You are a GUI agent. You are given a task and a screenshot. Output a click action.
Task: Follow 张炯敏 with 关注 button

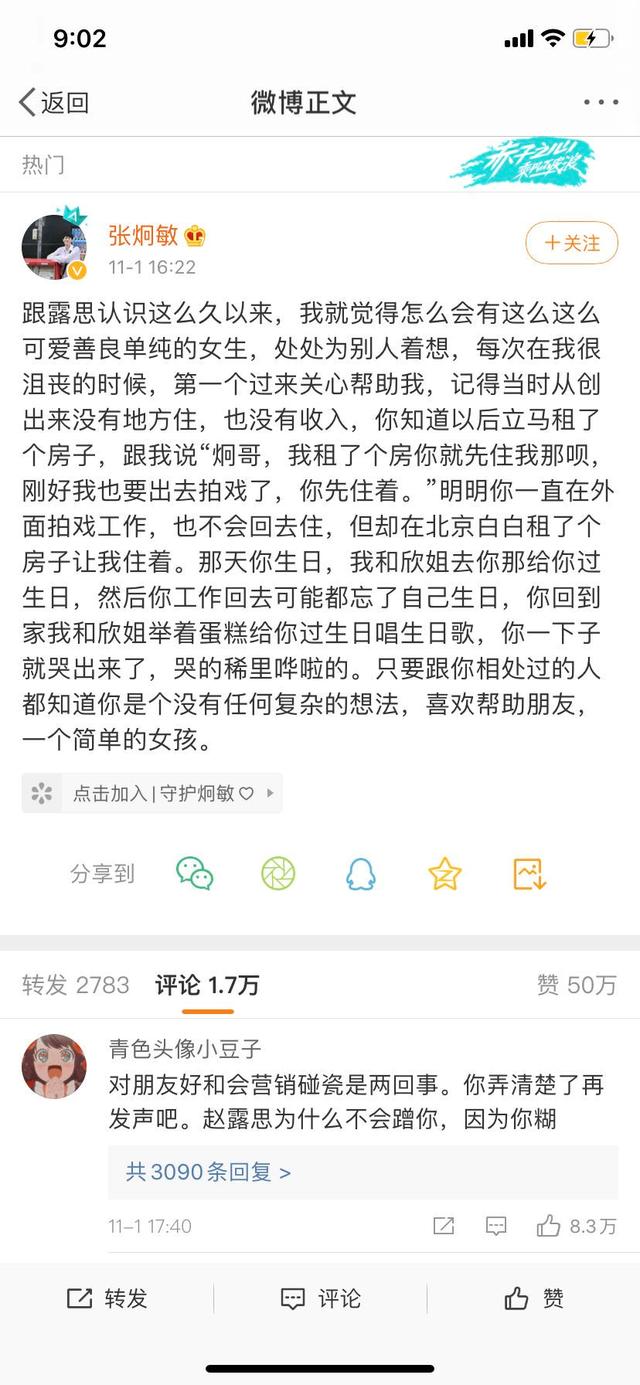coord(572,243)
